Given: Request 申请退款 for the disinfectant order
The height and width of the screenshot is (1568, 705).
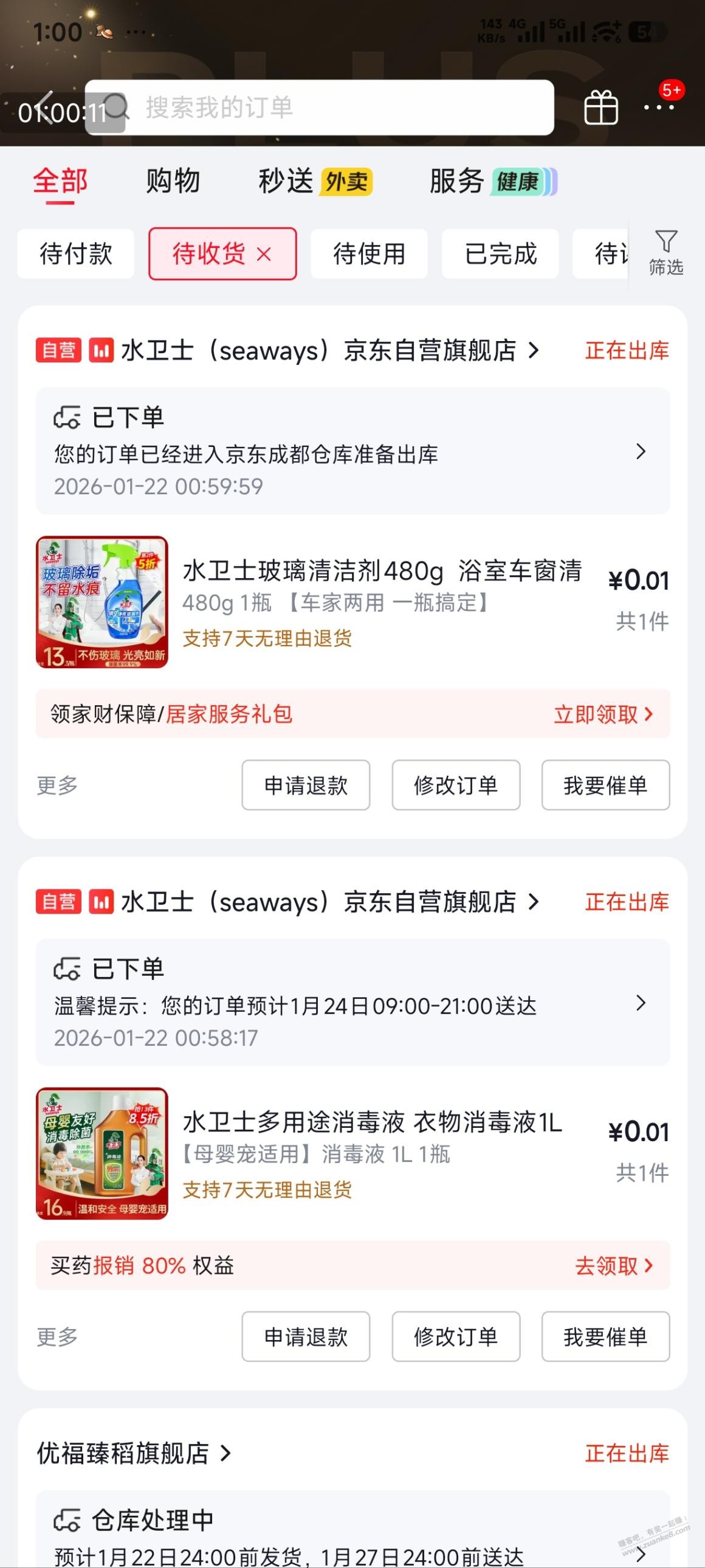Looking at the screenshot, I should 305,1337.
